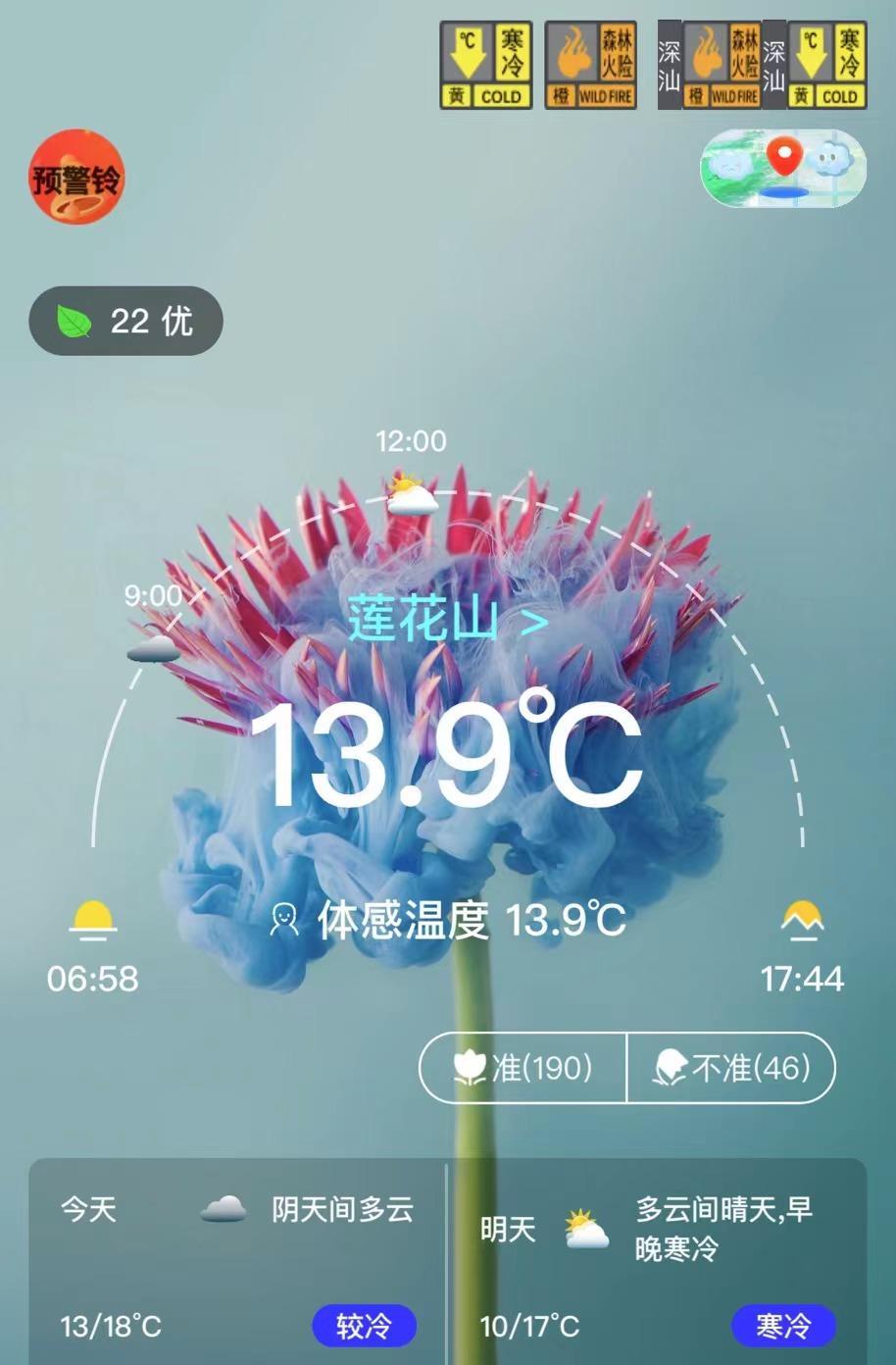Vote forecast accurate 准(190)
Screen dimensions: 896x1365
pos(523,1067)
